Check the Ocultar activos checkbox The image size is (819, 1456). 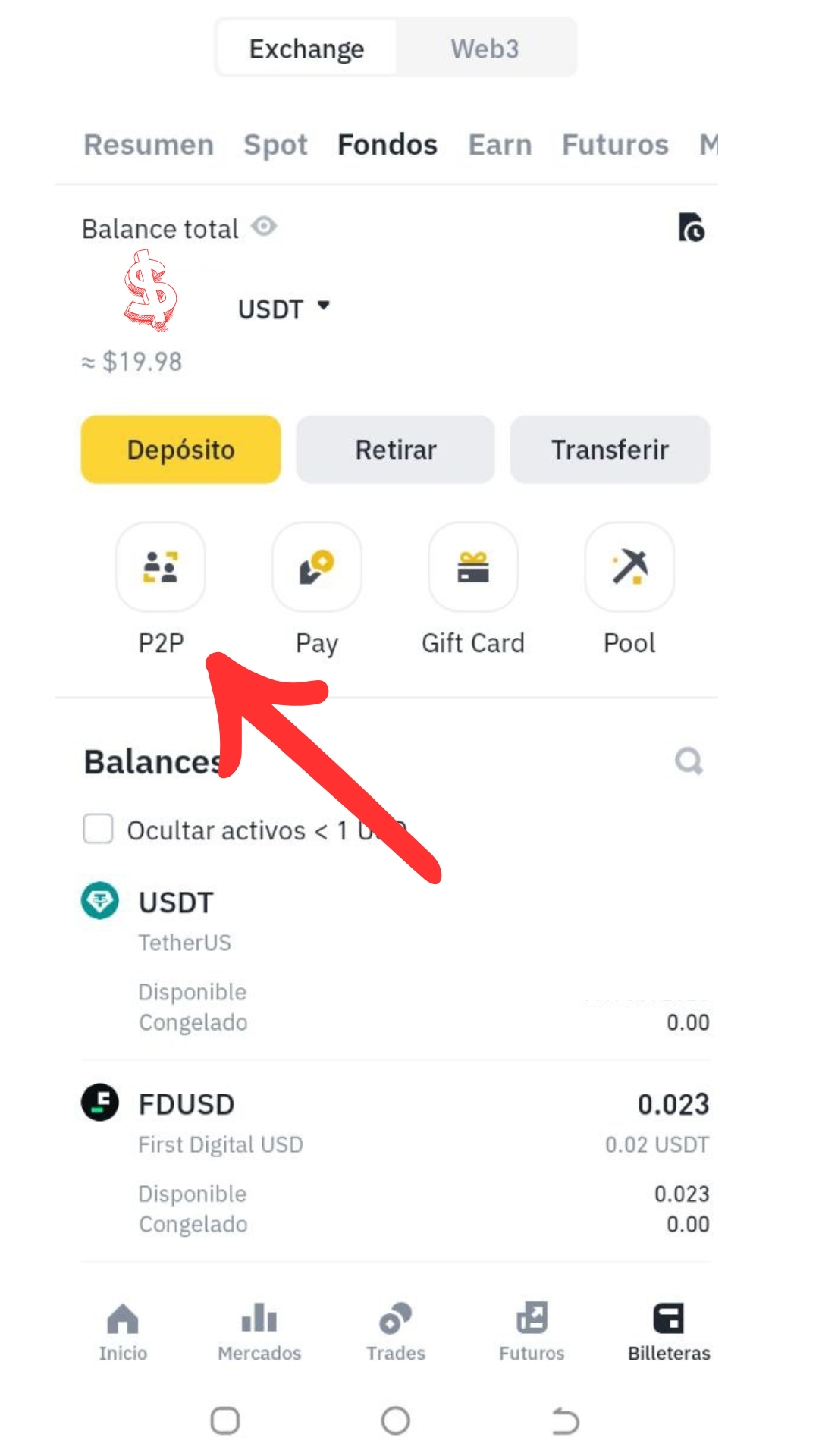click(x=99, y=829)
